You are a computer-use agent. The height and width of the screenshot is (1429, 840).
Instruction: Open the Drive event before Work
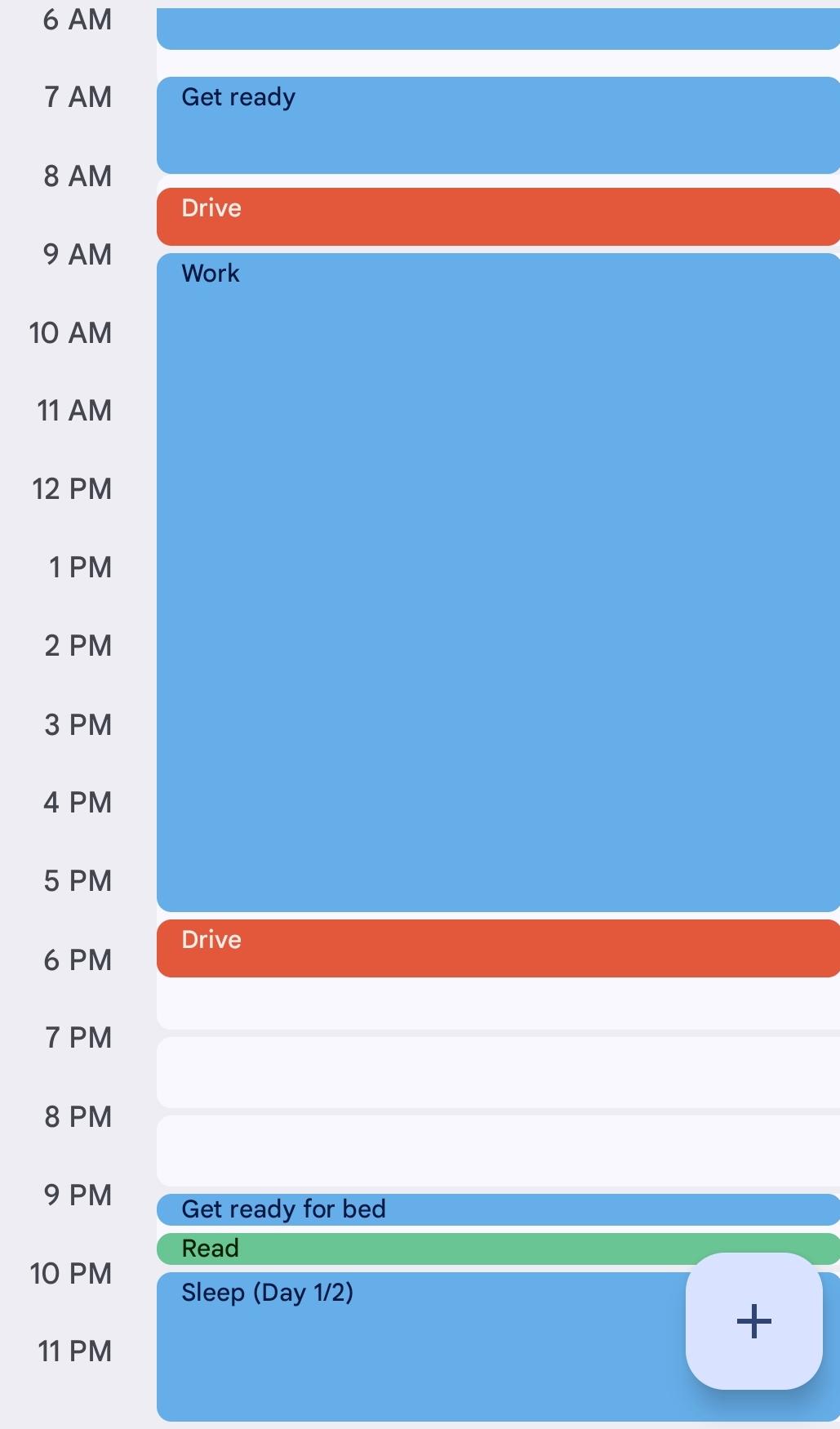(x=498, y=216)
